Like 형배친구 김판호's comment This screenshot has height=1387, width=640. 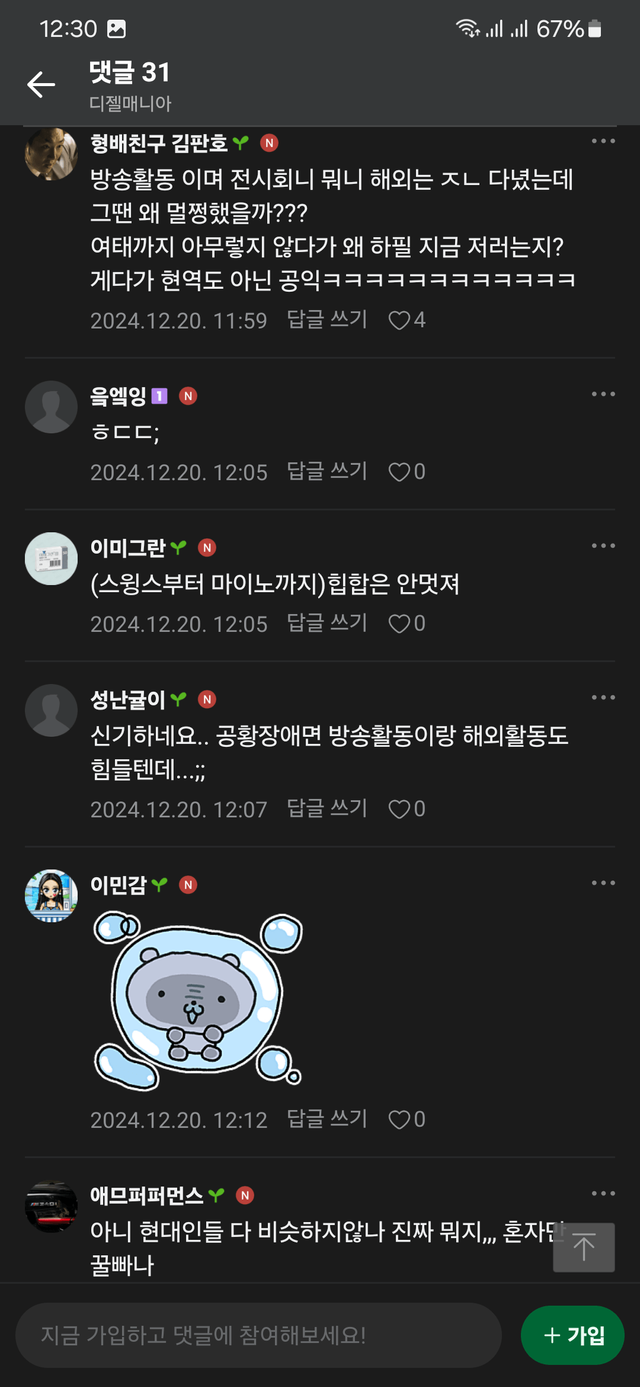click(407, 320)
